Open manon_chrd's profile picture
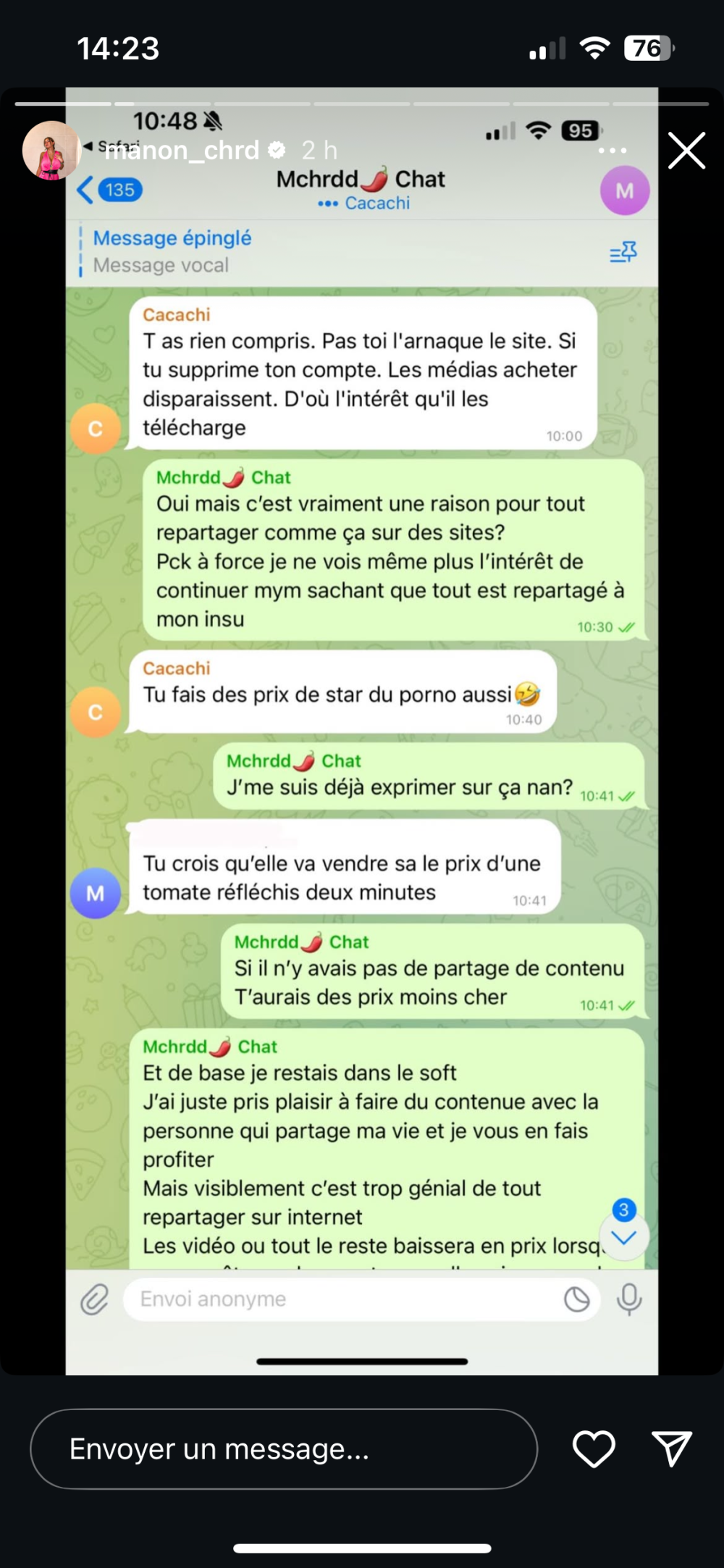The image size is (724, 1568). (x=51, y=151)
